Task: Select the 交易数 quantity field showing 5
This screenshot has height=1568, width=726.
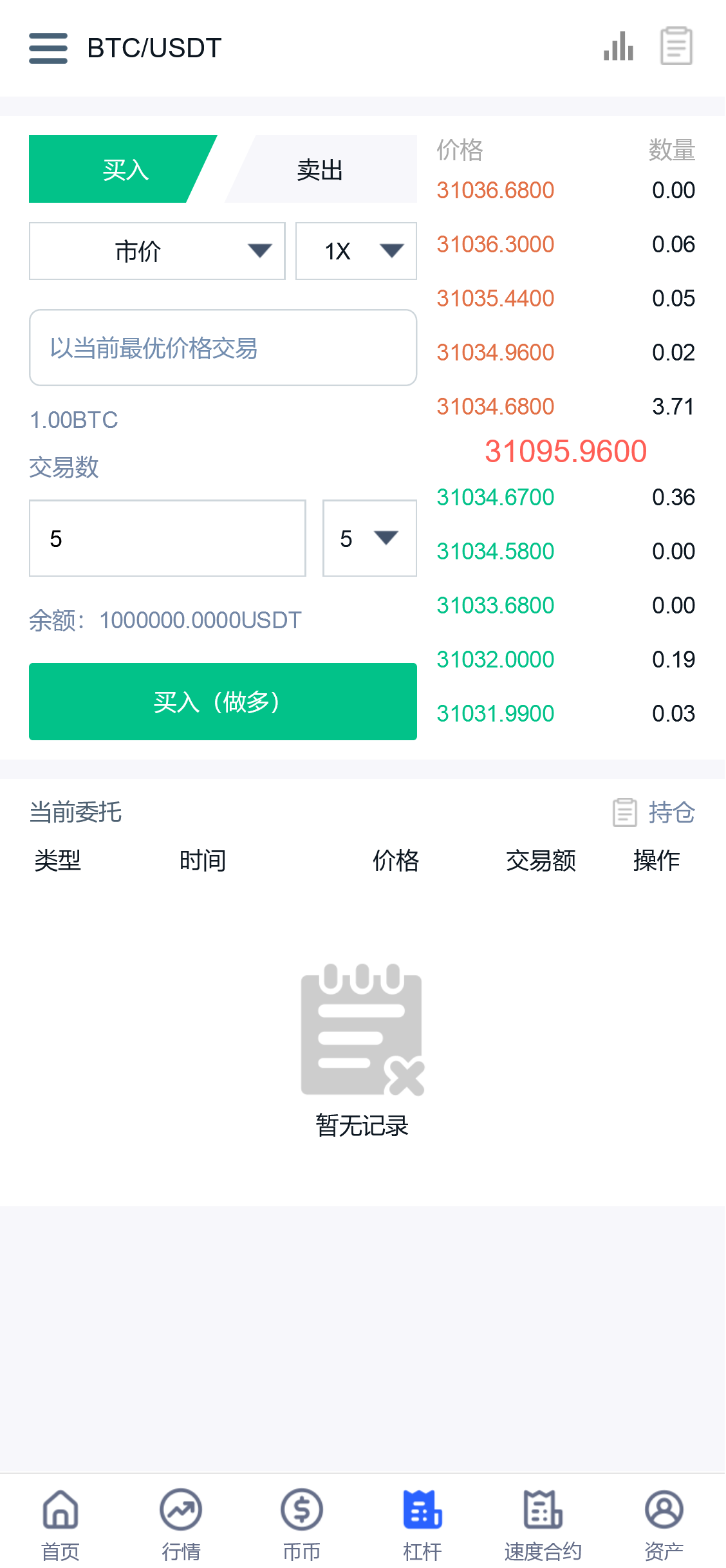Action: (167, 537)
